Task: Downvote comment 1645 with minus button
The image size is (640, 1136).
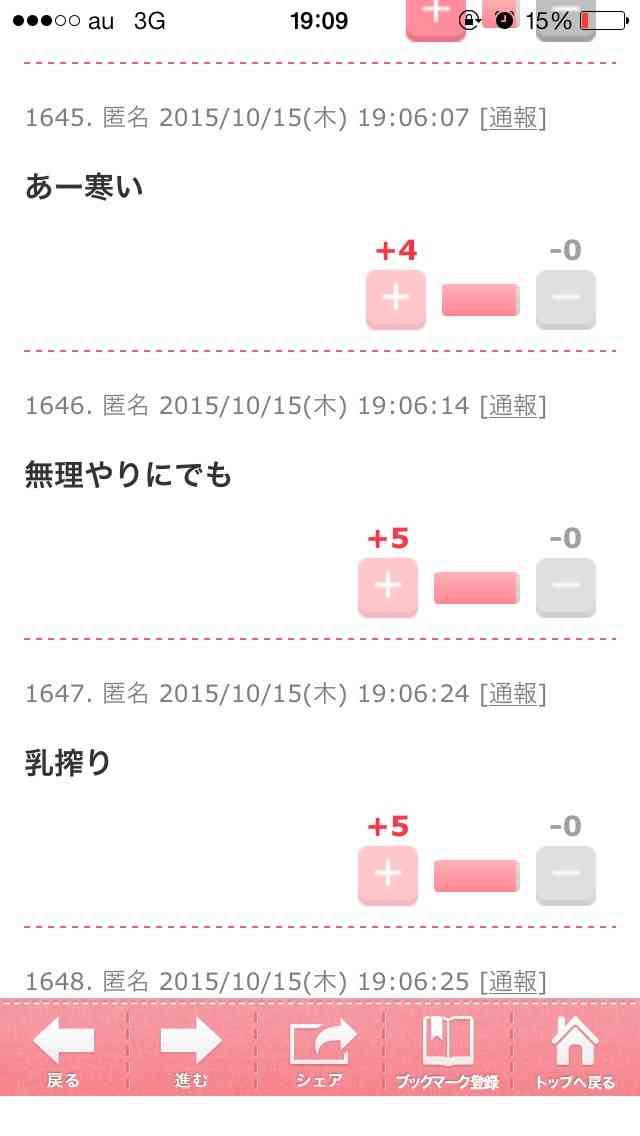Action: (x=565, y=299)
